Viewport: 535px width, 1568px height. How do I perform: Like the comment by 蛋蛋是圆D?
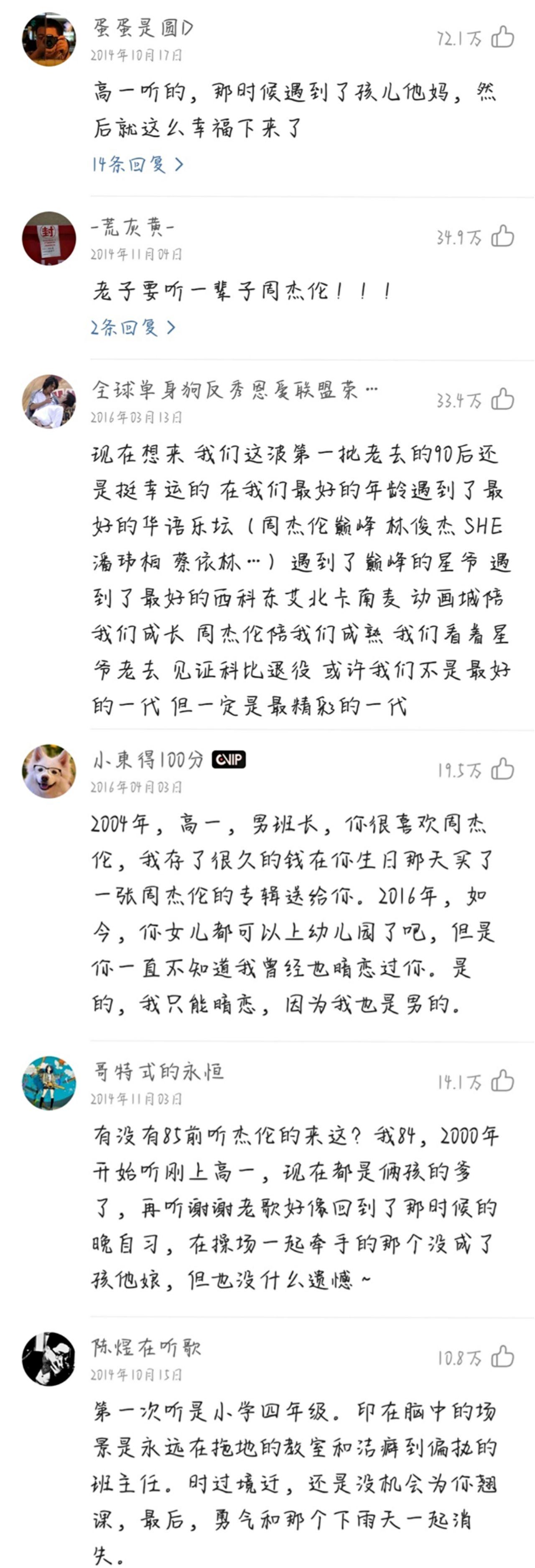[x=502, y=37]
